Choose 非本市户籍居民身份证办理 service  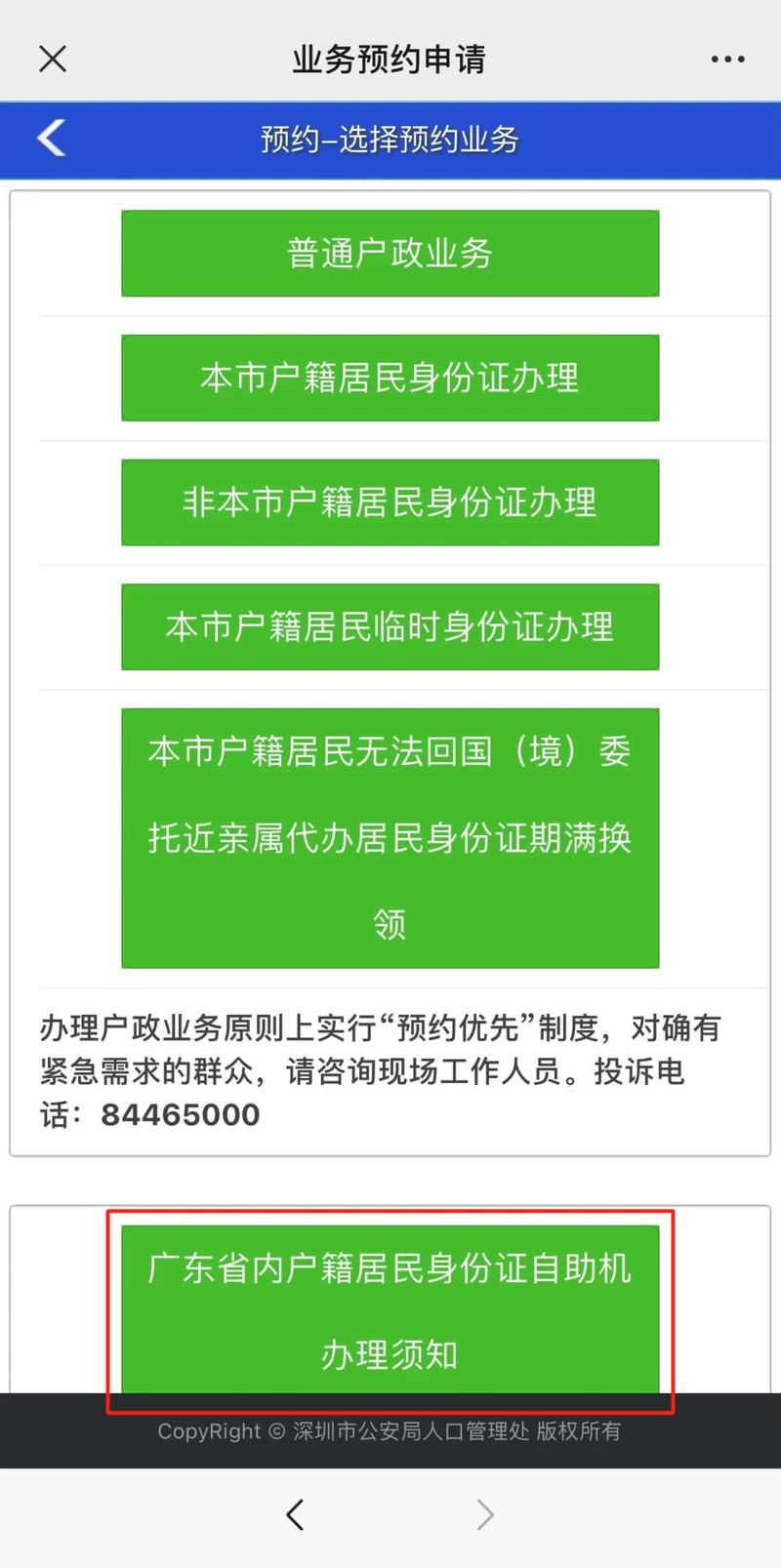coord(390,503)
